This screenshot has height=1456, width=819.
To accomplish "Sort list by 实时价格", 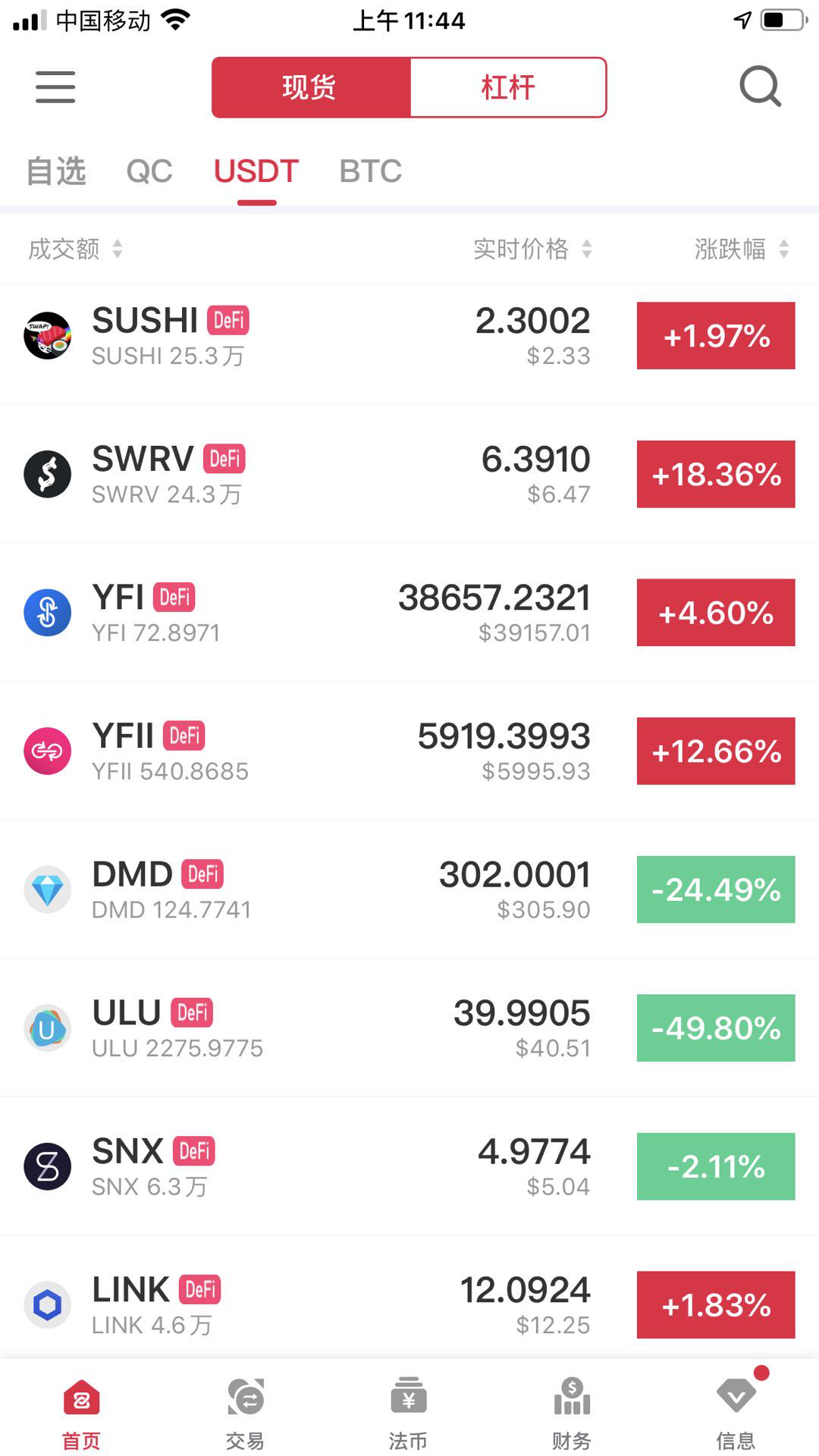I will click(x=532, y=249).
